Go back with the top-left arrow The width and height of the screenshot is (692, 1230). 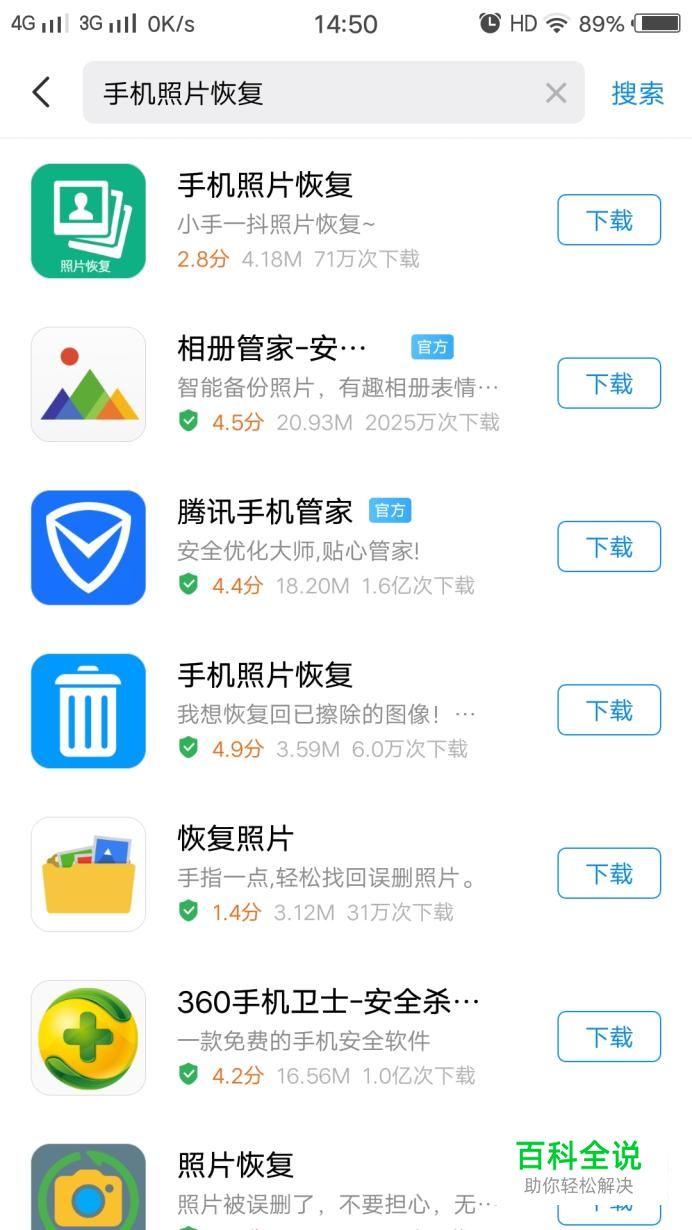41,93
